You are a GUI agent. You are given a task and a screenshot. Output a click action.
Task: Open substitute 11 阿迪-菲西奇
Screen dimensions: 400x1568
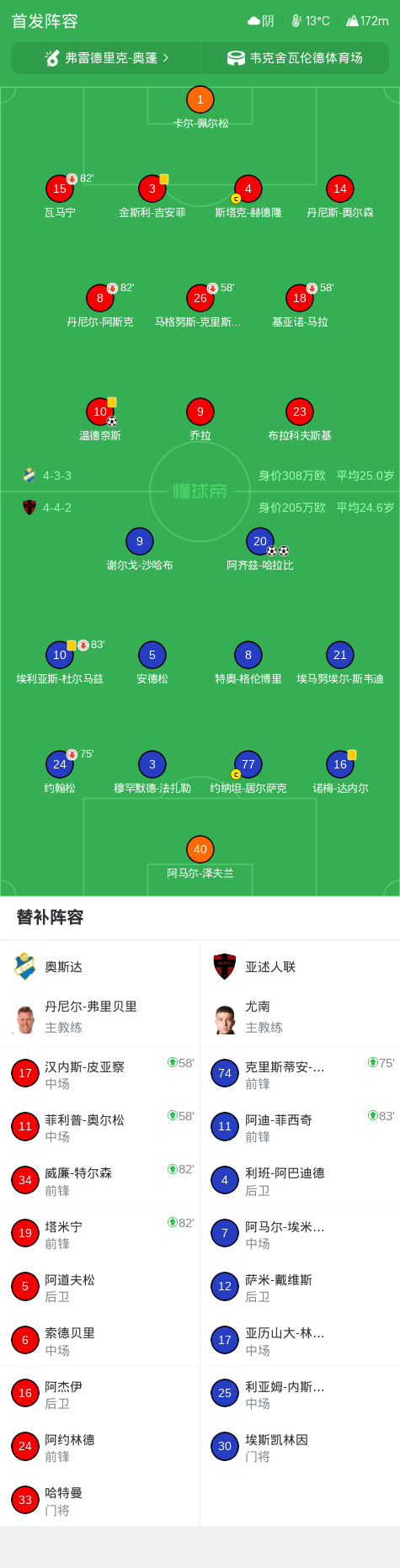(301, 1127)
